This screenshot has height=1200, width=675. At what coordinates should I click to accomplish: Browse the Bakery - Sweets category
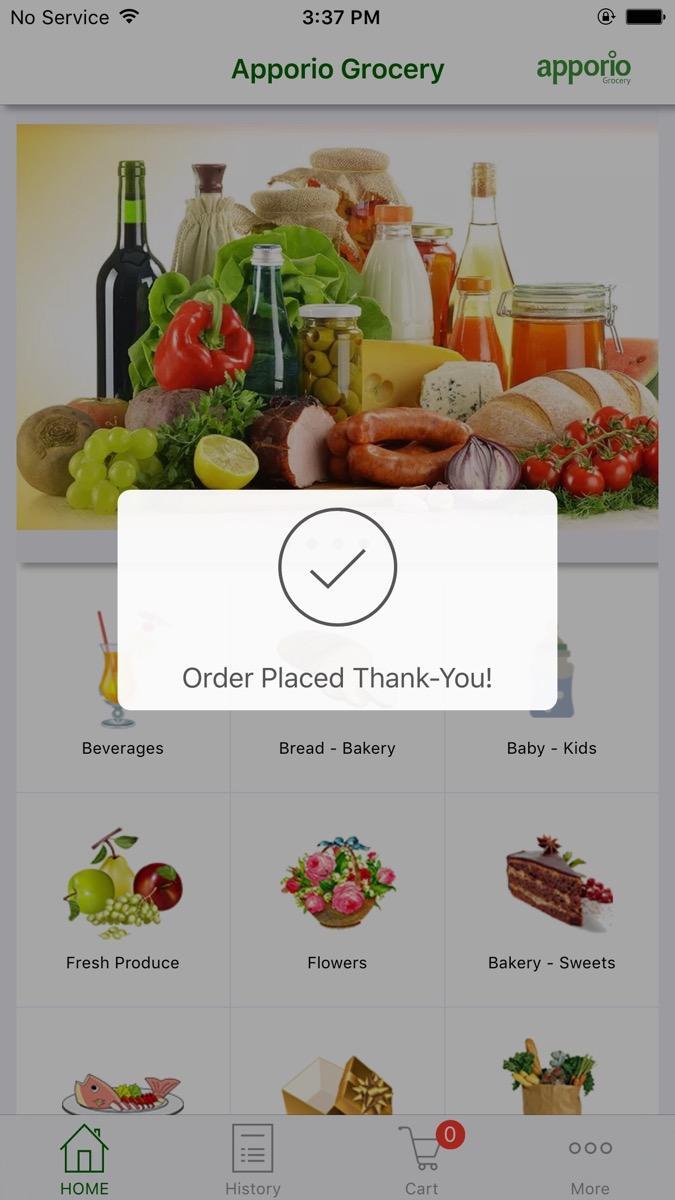pos(552,900)
